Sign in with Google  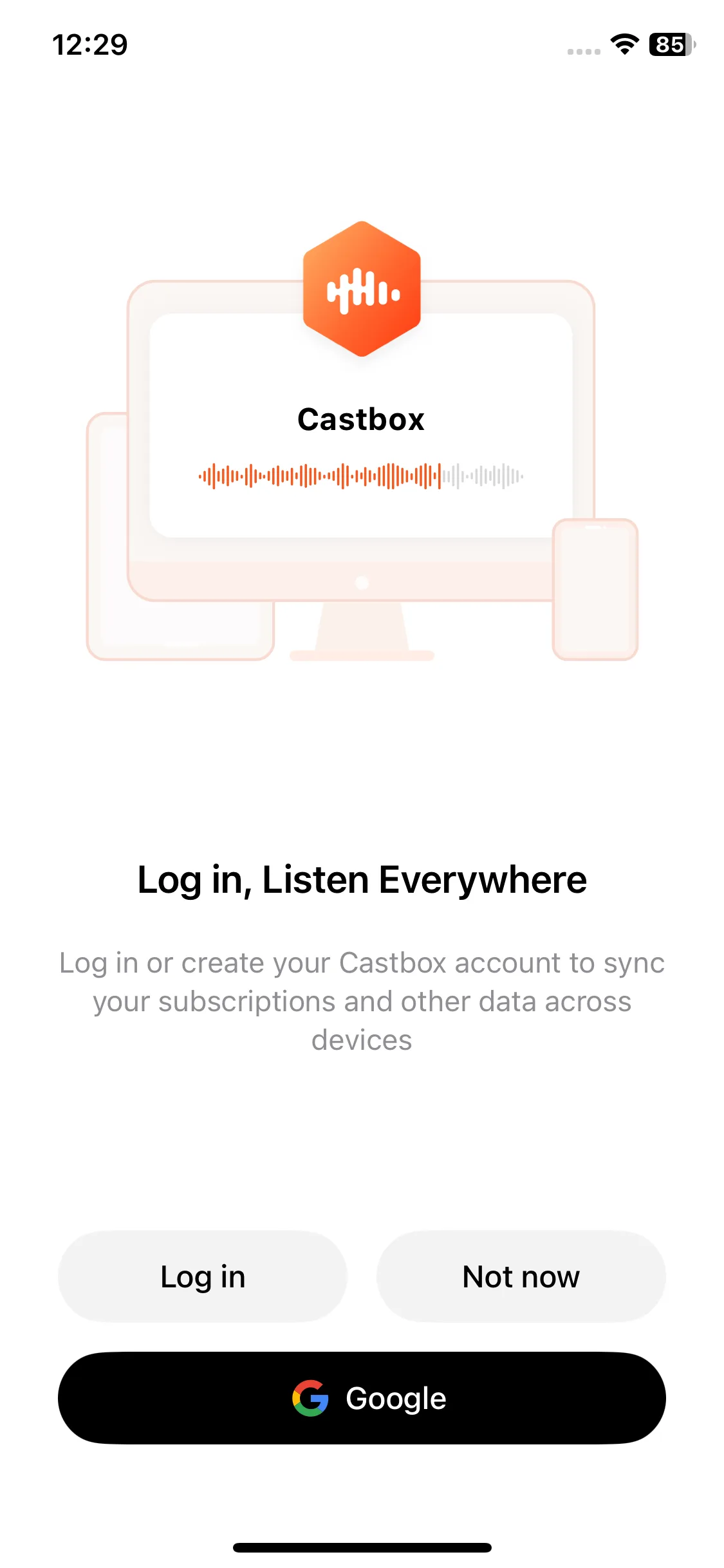click(x=362, y=1398)
